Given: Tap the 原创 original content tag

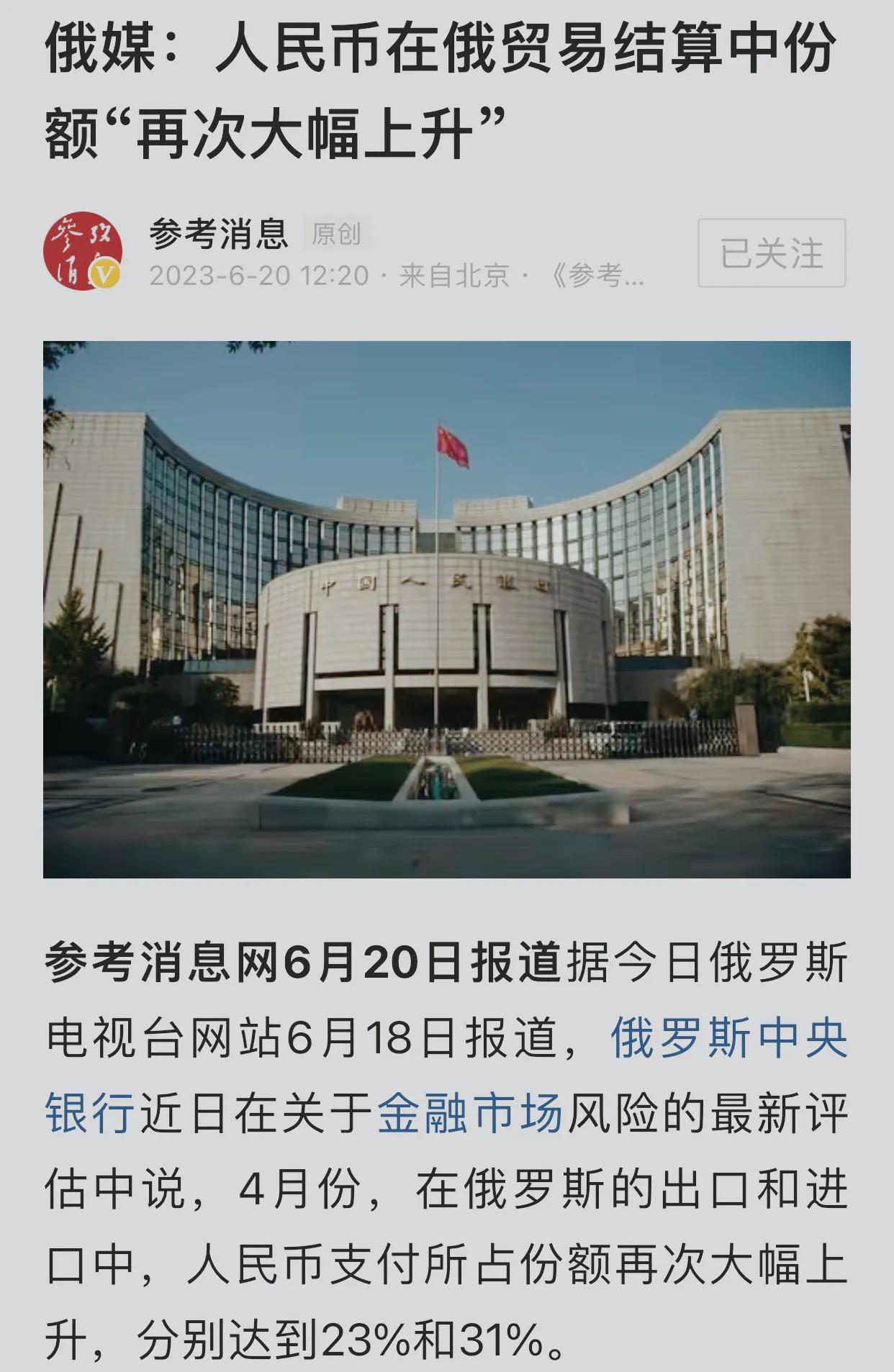Looking at the screenshot, I should [x=338, y=232].
